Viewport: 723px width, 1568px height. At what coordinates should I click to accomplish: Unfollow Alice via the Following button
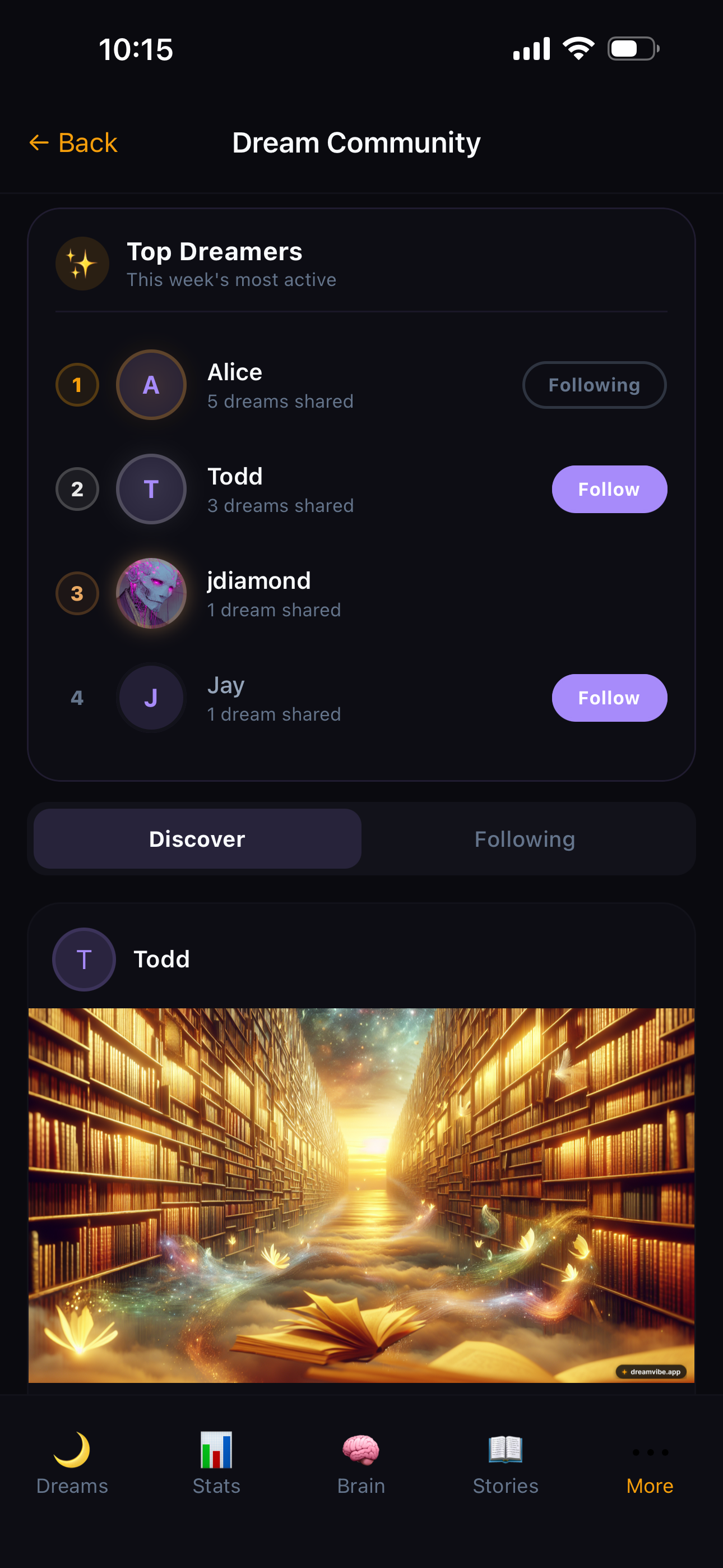click(x=594, y=385)
